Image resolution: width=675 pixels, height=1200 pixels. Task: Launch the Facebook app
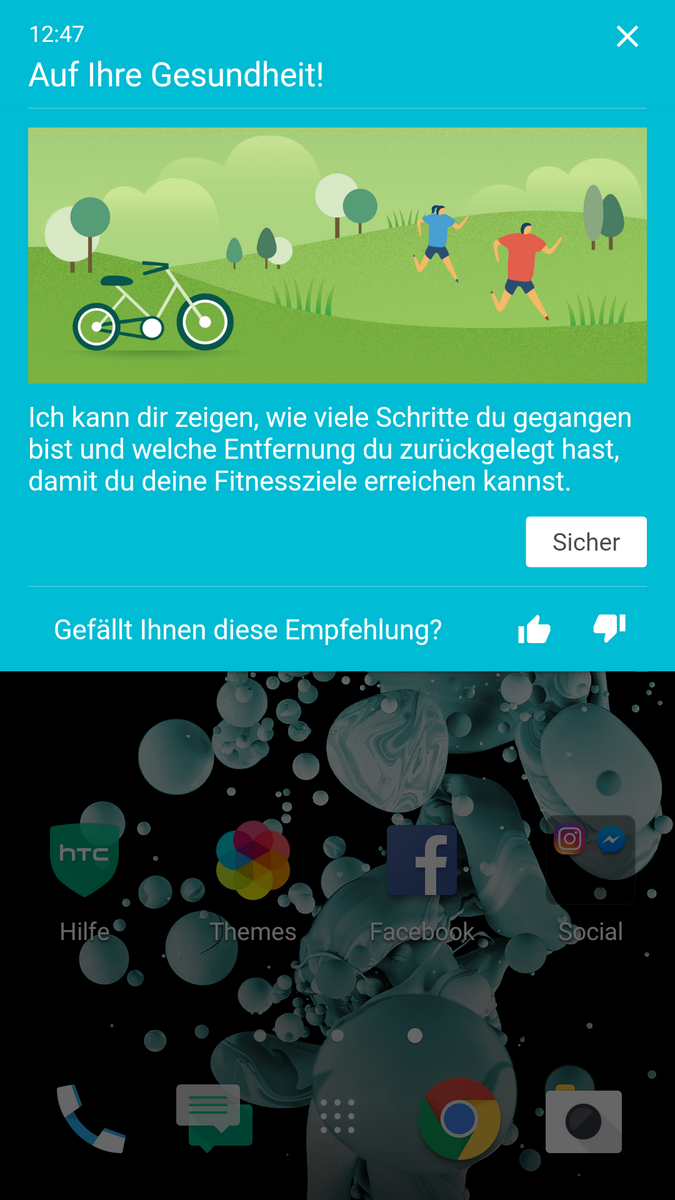pos(422,862)
